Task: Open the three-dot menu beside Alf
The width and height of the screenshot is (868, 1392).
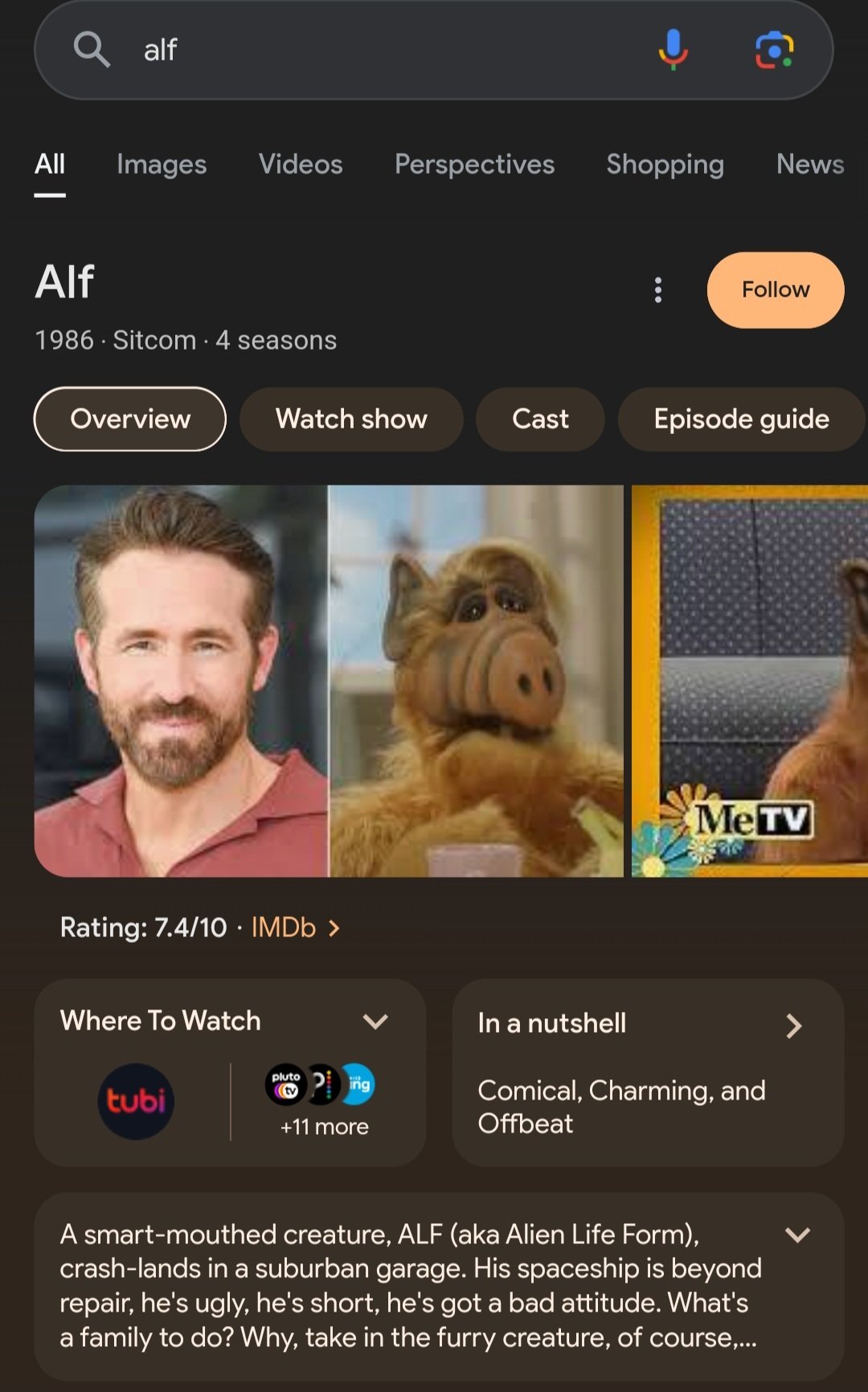Action: [658, 290]
